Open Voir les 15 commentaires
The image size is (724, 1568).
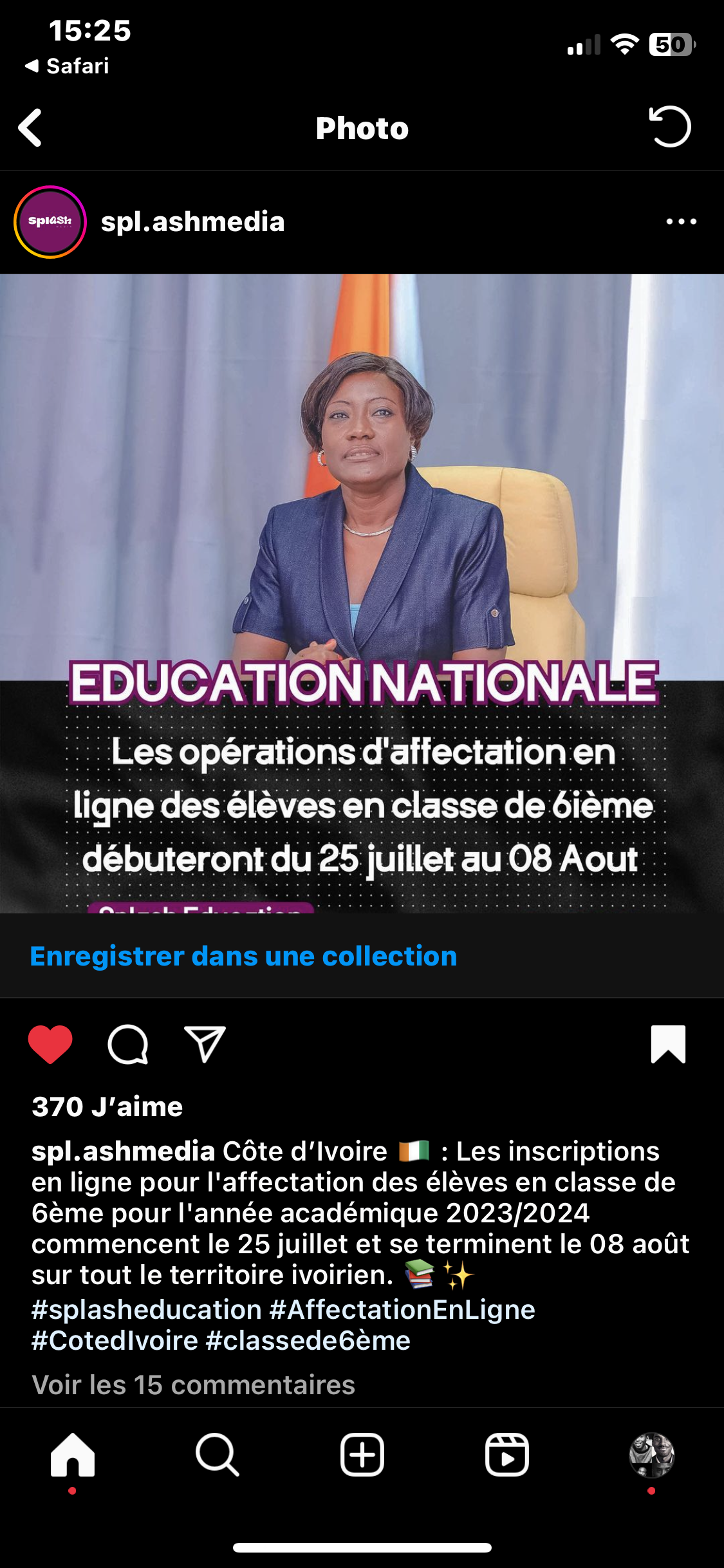[x=193, y=1385]
